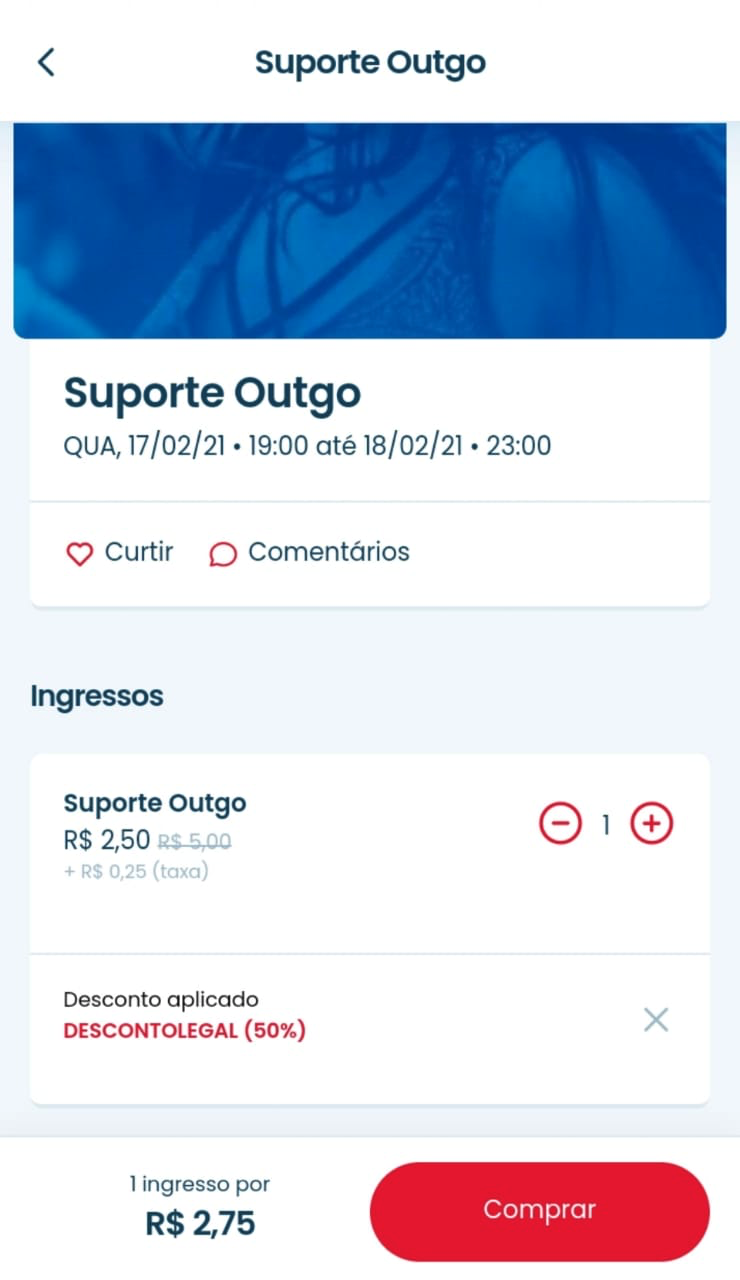Viewport: 740px width, 1280px height.
Task: Open the Comentários section
Action: pyautogui.click(x=310, y=552)
